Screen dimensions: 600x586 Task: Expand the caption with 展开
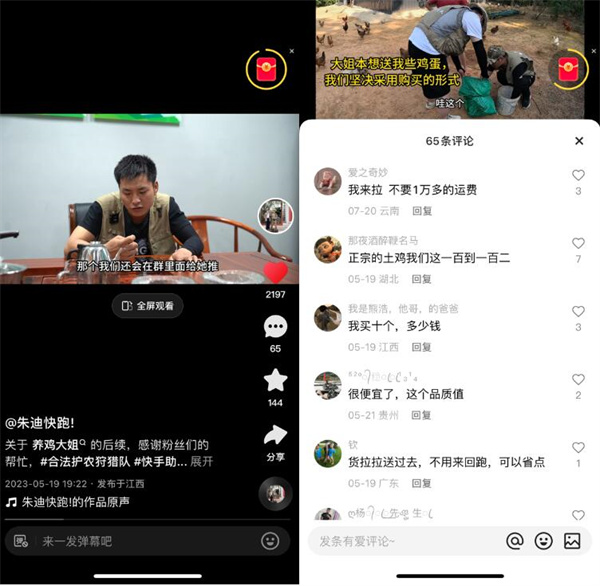pos(202,462)
